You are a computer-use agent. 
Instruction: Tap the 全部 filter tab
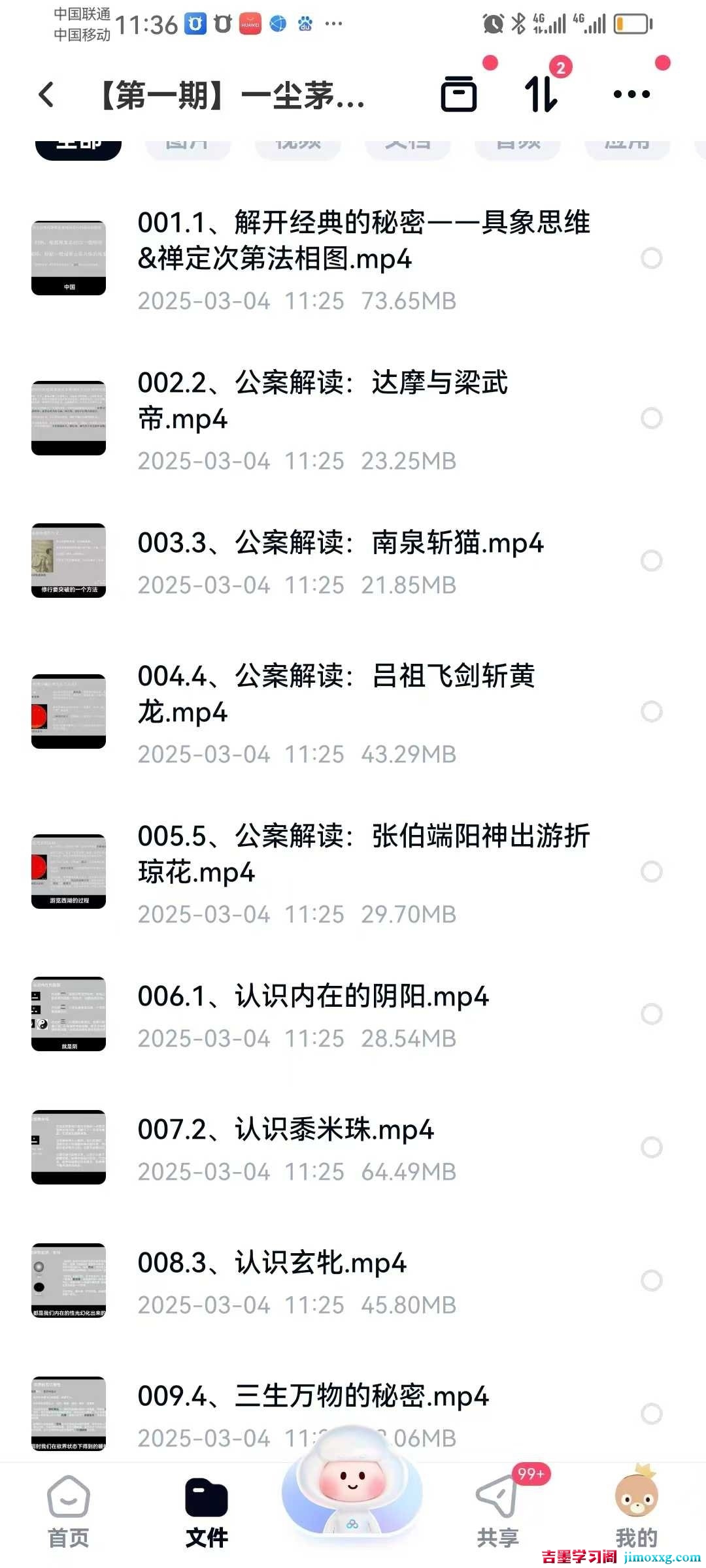pos(77,145)
